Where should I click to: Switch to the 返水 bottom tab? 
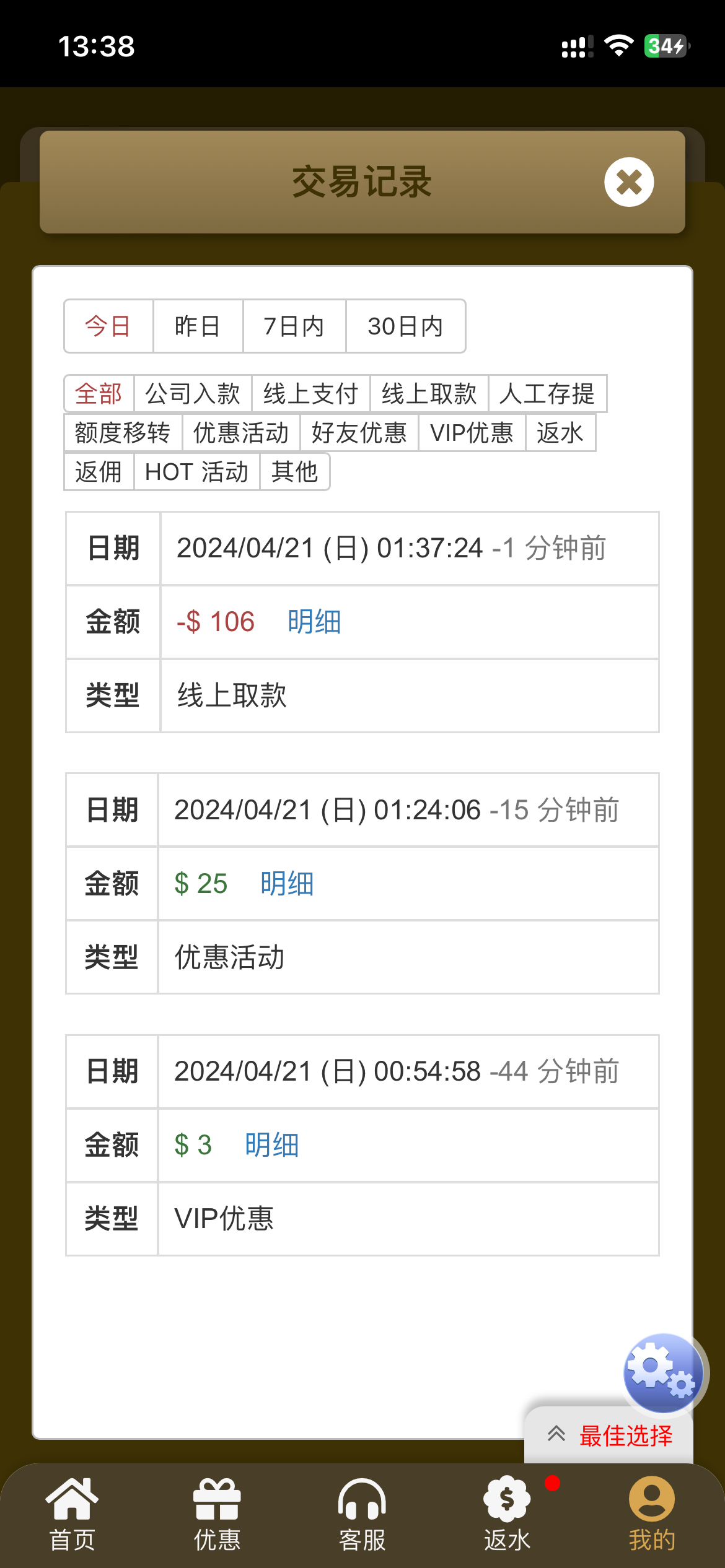pos(507,1514)
